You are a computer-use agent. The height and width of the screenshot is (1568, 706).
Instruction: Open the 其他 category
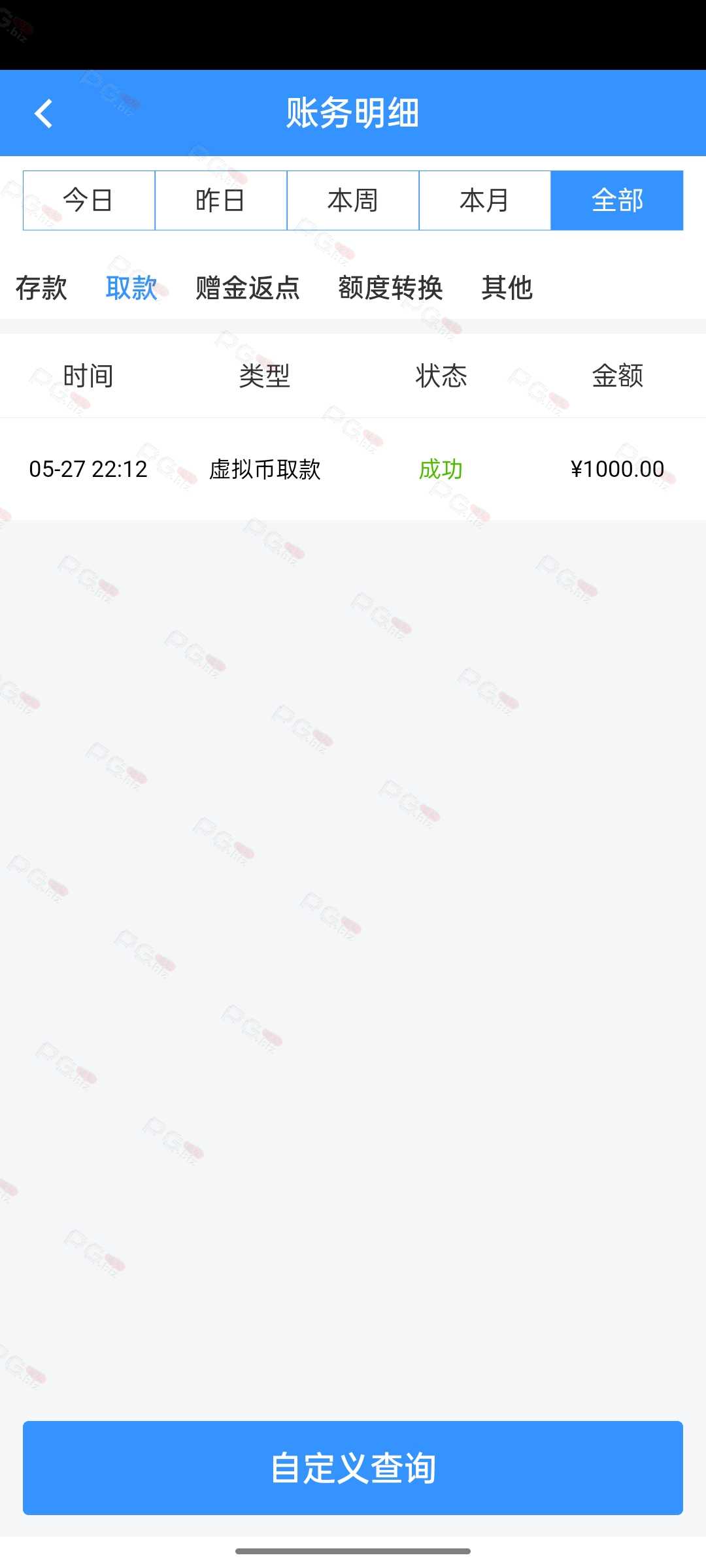point(507,288)
